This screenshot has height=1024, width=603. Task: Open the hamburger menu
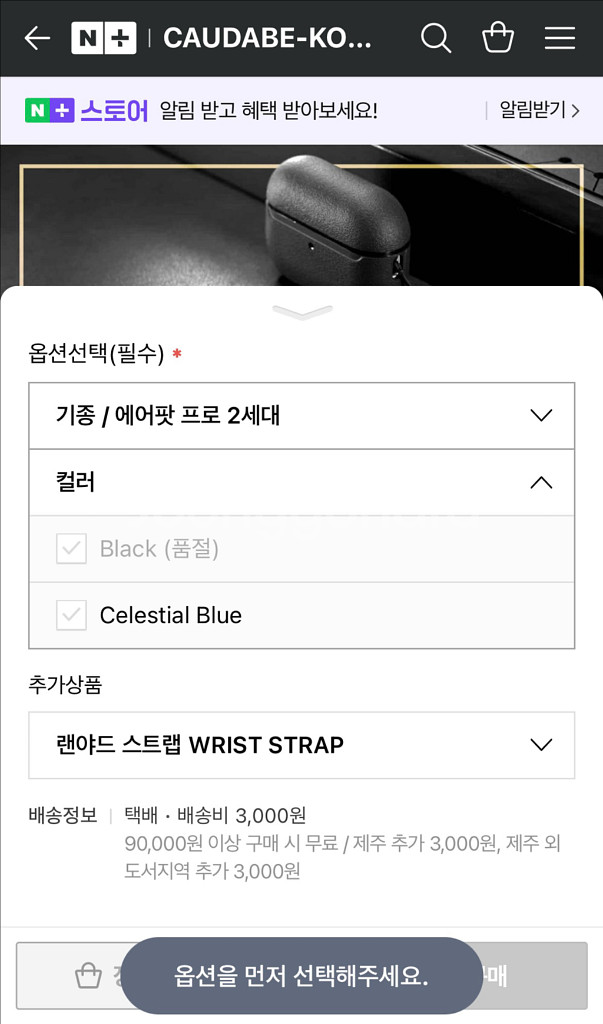coord(560,38)
